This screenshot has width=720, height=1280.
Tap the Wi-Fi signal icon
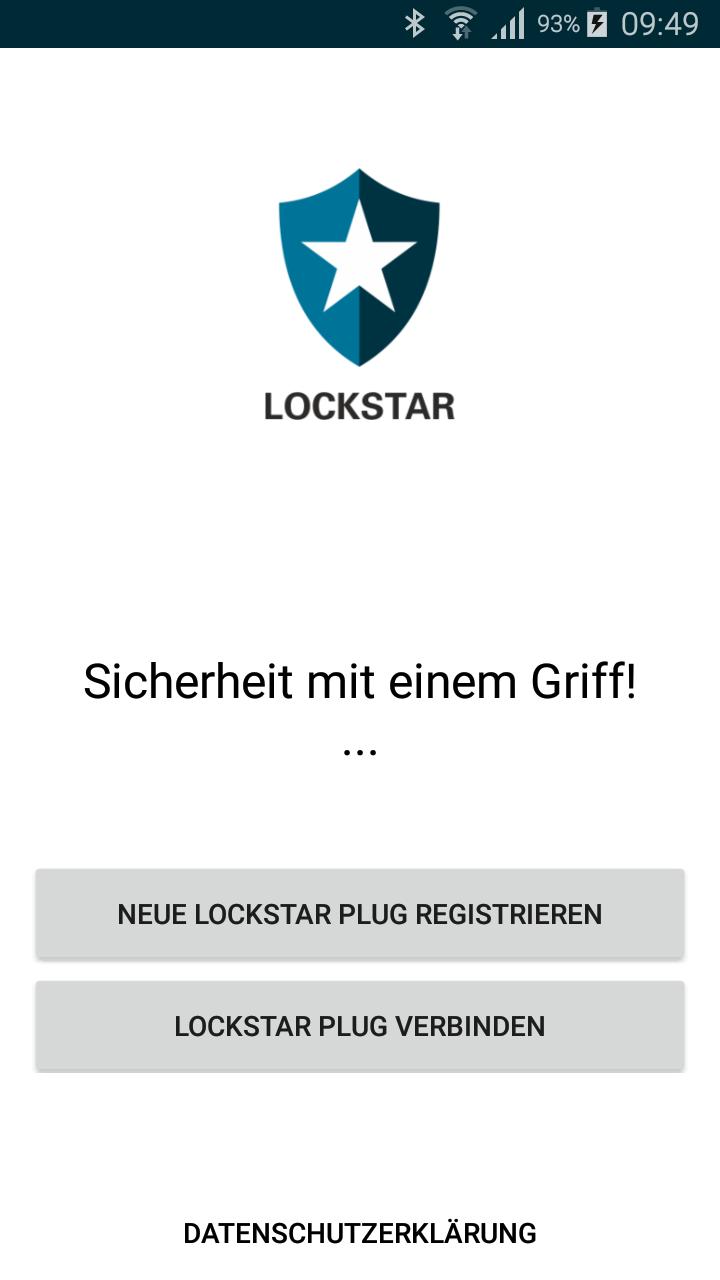coord(460,18)
